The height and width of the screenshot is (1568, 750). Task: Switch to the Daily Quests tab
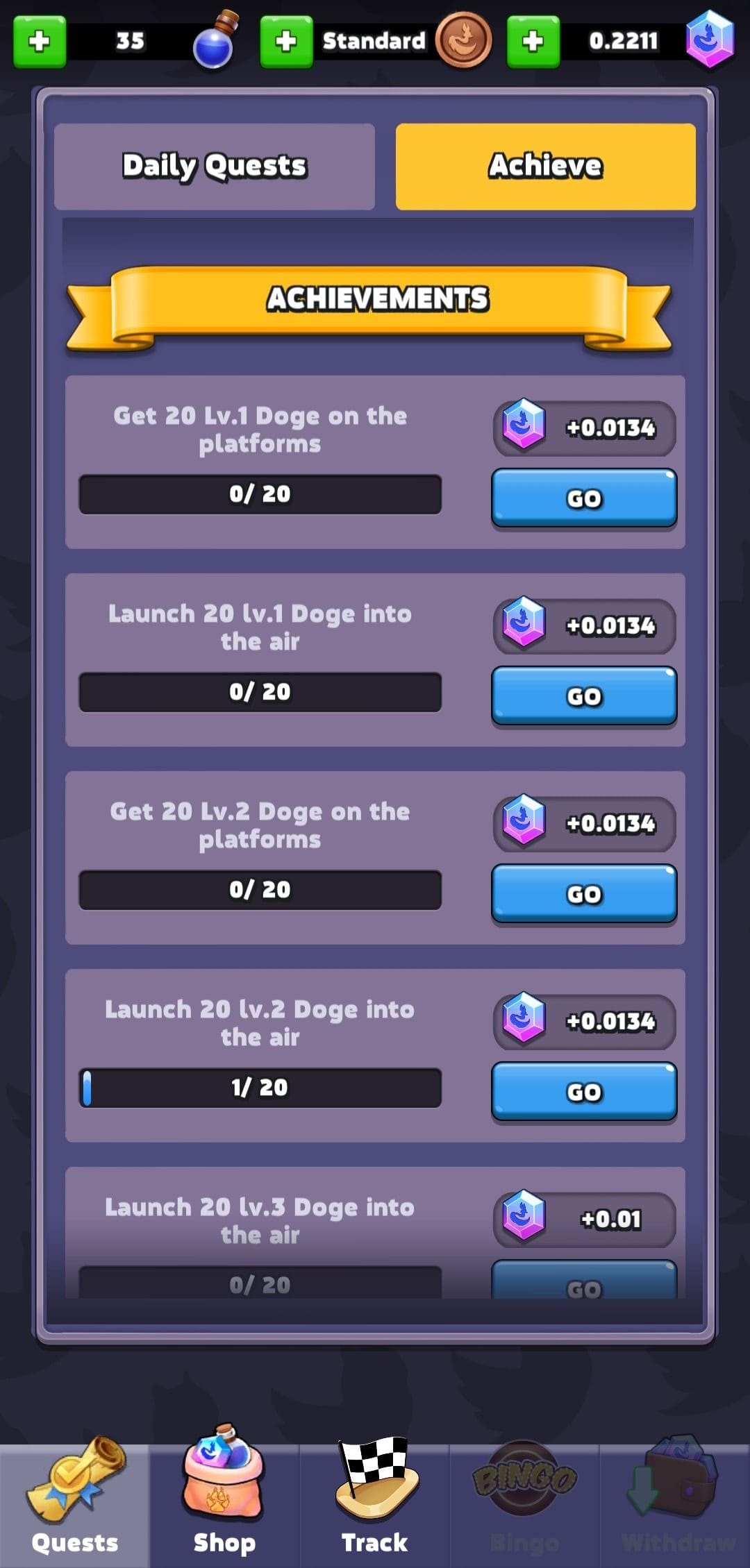tap(215, 167)
